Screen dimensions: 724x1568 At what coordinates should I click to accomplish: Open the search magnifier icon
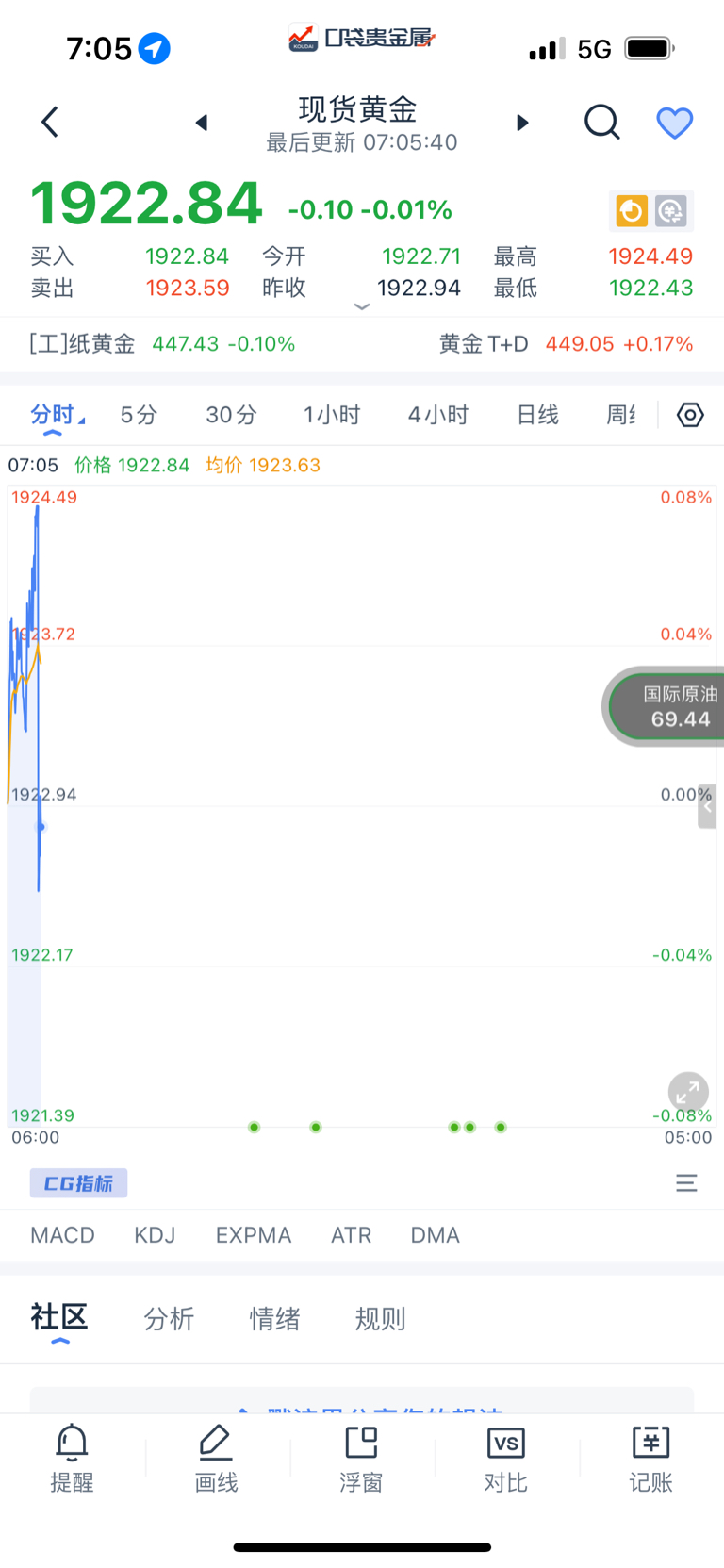click(601, 123)
